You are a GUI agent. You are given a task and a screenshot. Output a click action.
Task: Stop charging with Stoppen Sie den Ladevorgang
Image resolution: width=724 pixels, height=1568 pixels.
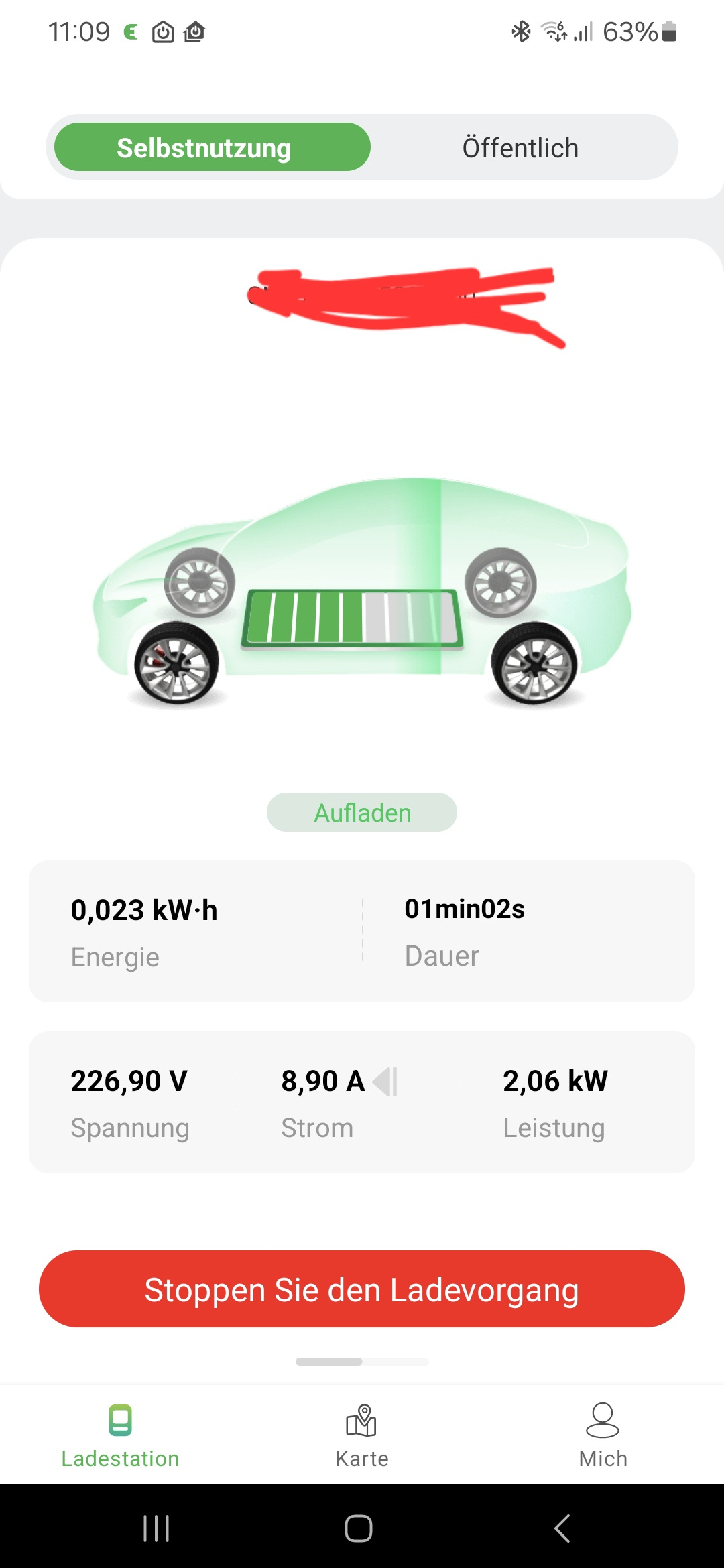click(x=362, y=1289)
